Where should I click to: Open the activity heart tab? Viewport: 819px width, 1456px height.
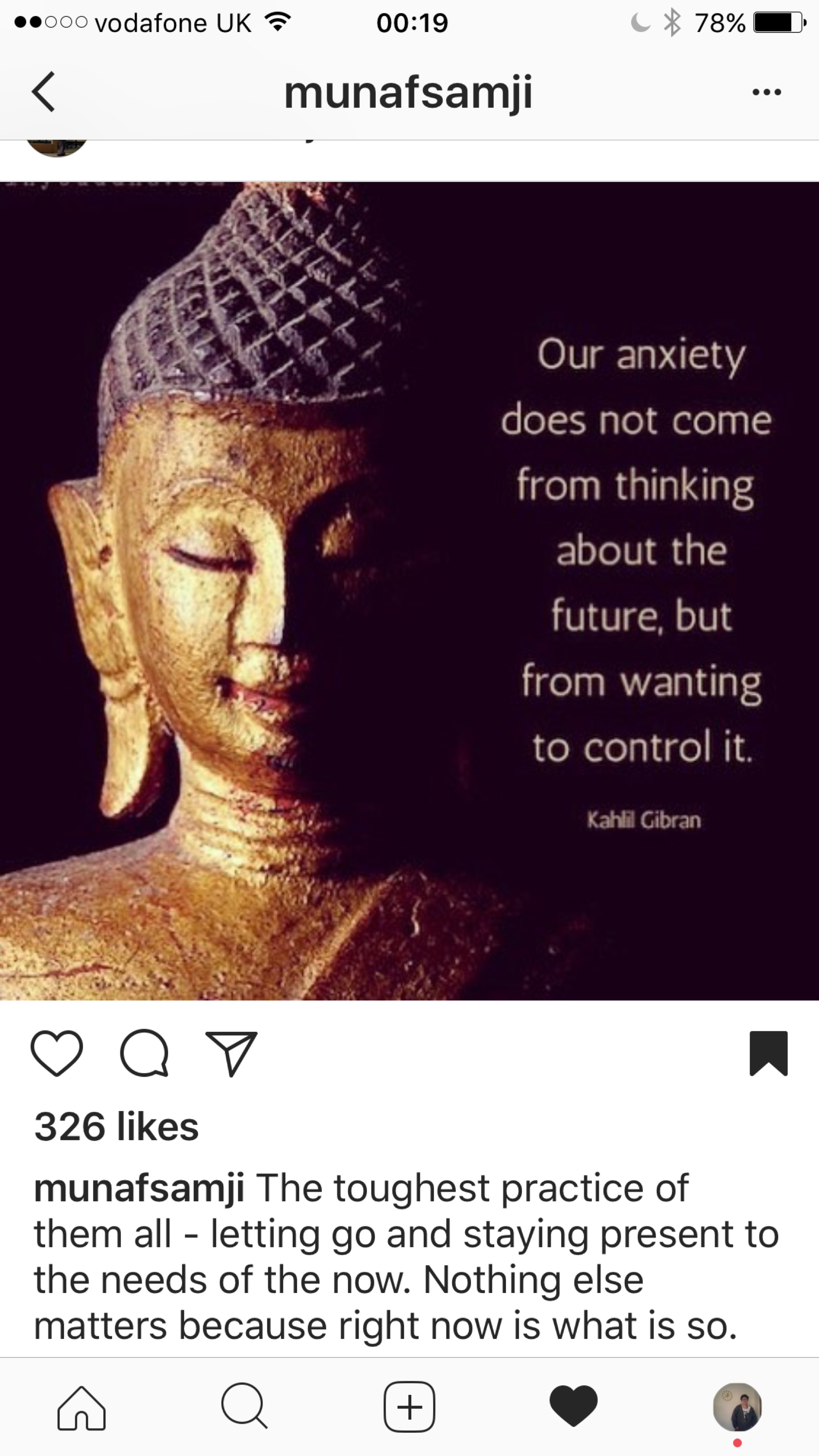(x=573, y=1406)
